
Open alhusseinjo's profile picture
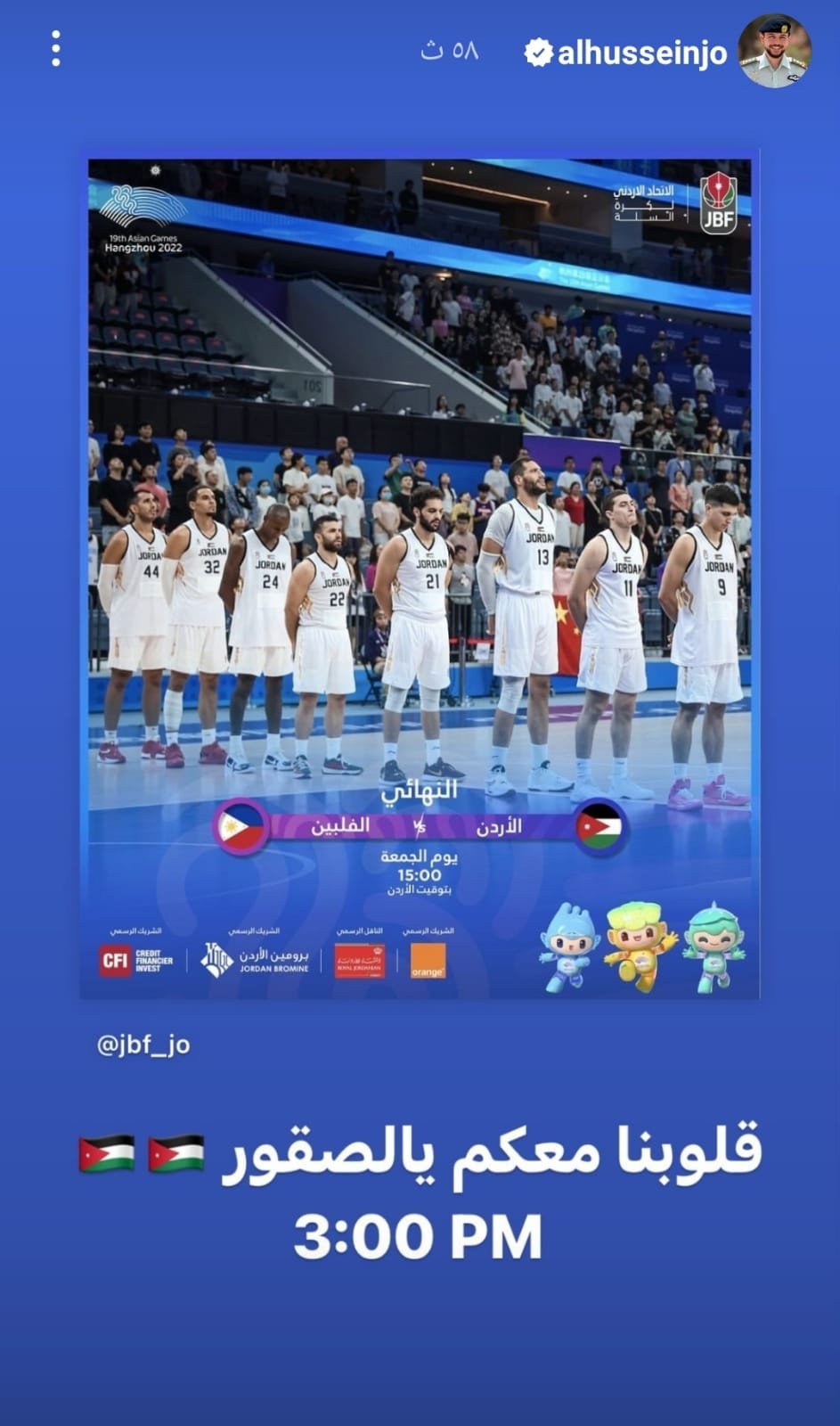coord(774,51)
